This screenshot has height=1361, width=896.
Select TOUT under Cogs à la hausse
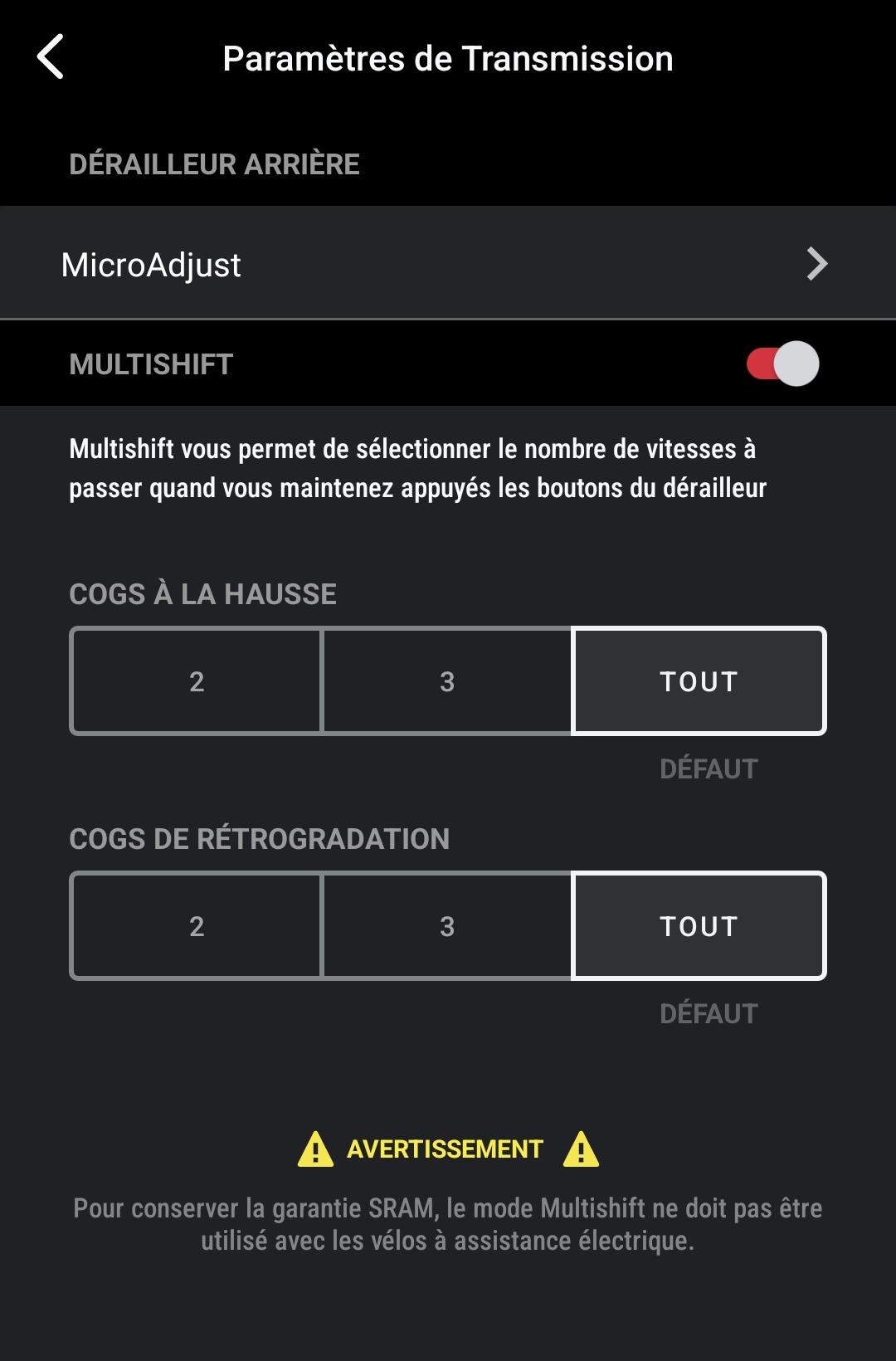point(699,681)
